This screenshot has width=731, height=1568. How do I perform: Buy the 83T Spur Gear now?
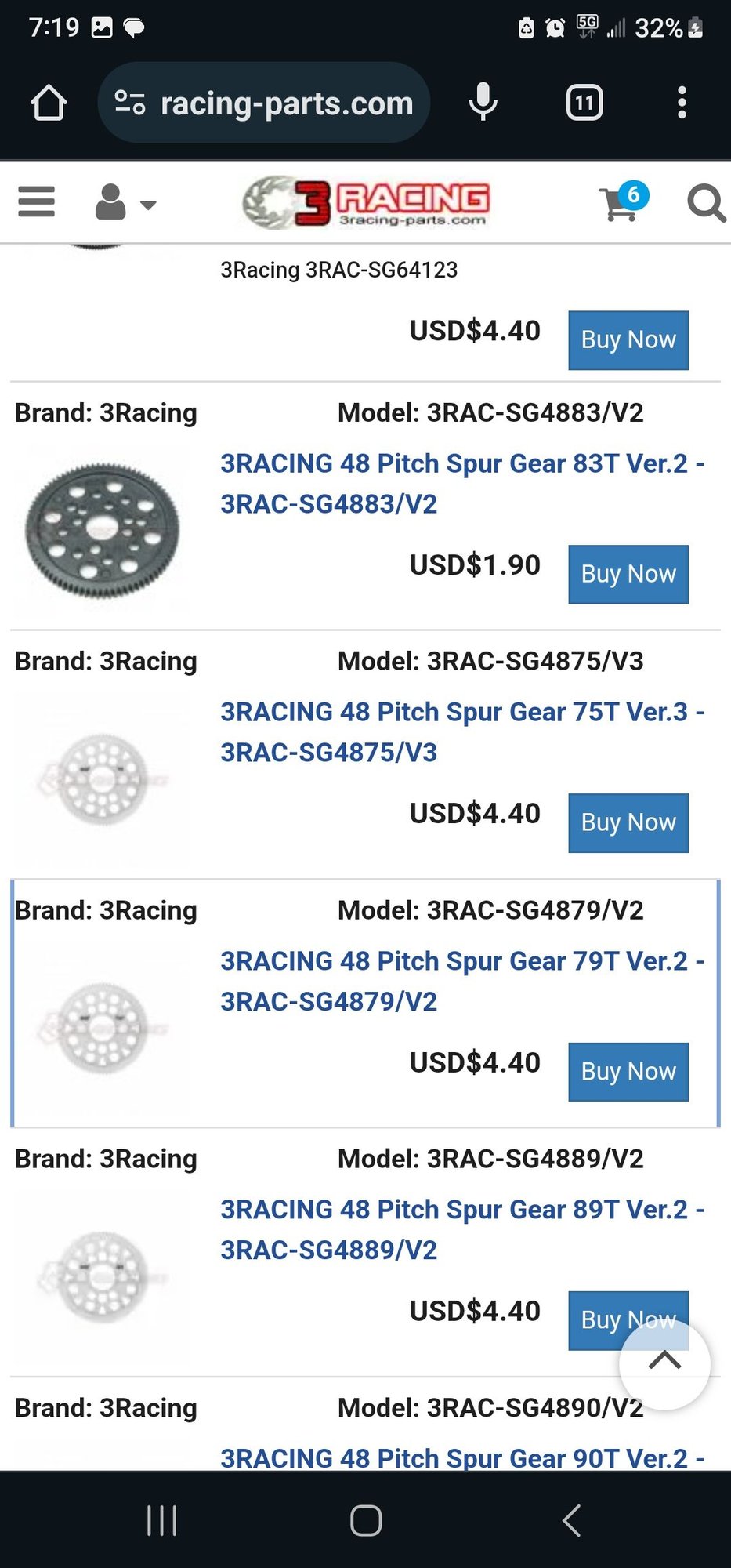628,574
